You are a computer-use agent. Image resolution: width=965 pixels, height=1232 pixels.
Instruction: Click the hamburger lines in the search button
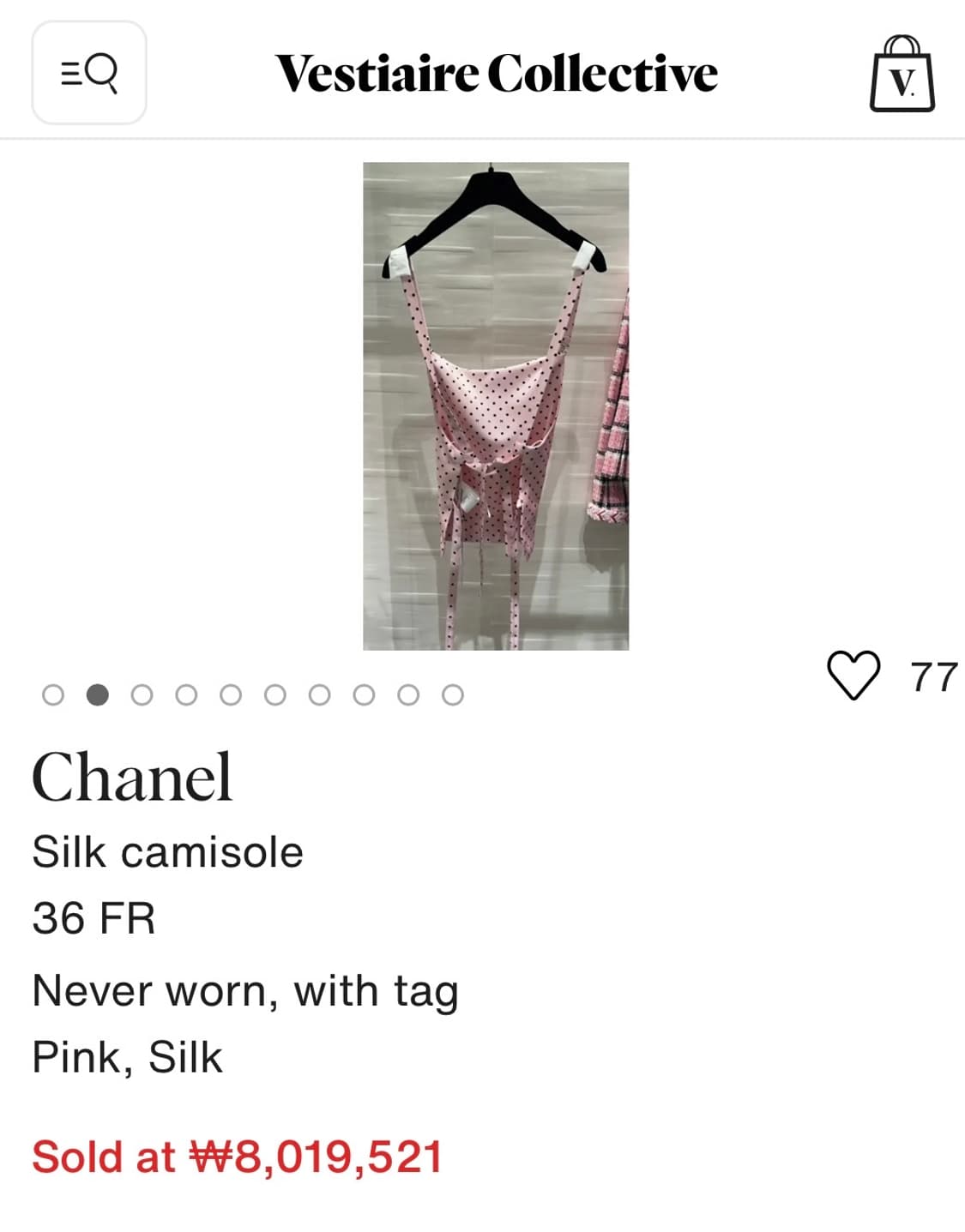click(x=73, y=75)
